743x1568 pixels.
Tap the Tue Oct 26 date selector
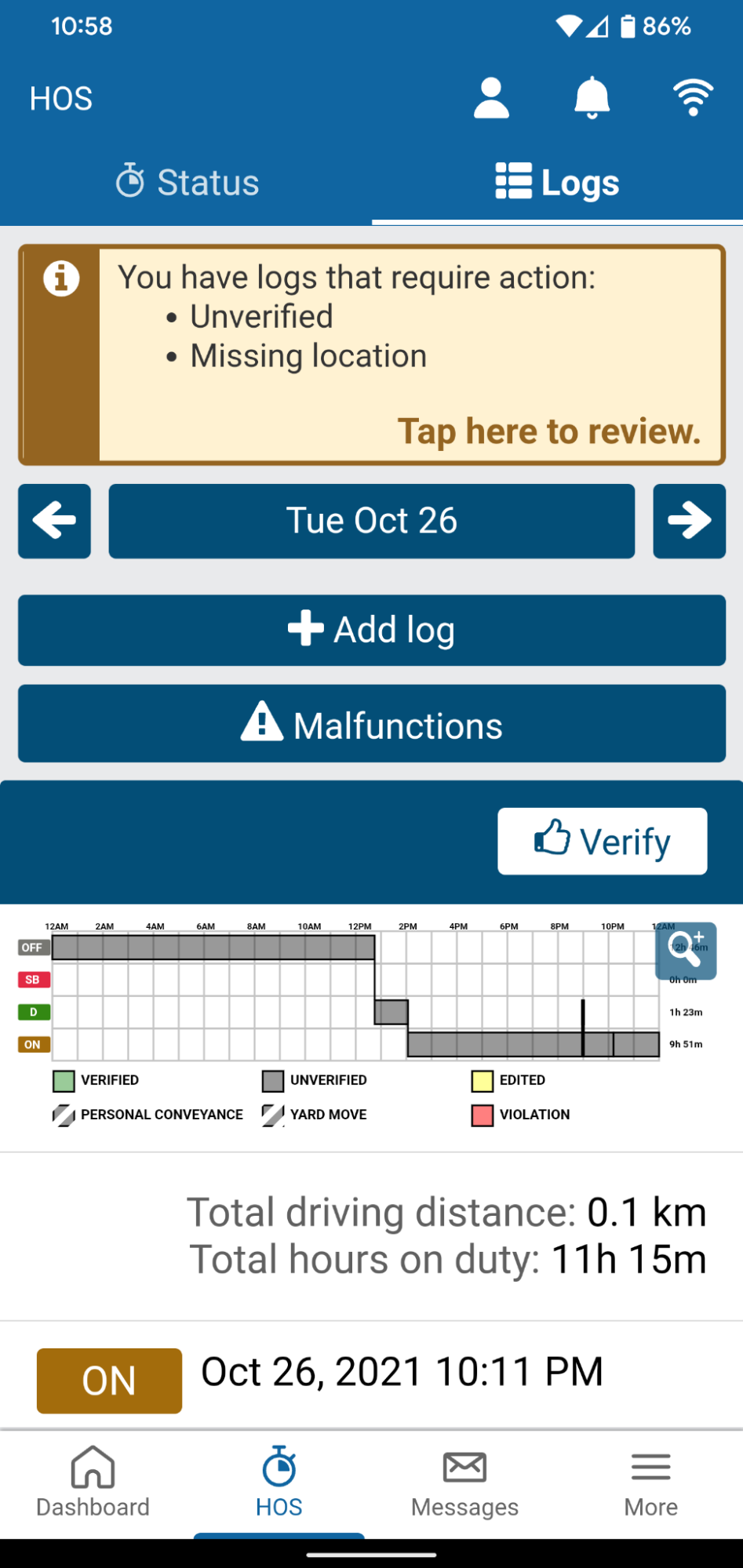pyautogui.click(x=371, y=521)
